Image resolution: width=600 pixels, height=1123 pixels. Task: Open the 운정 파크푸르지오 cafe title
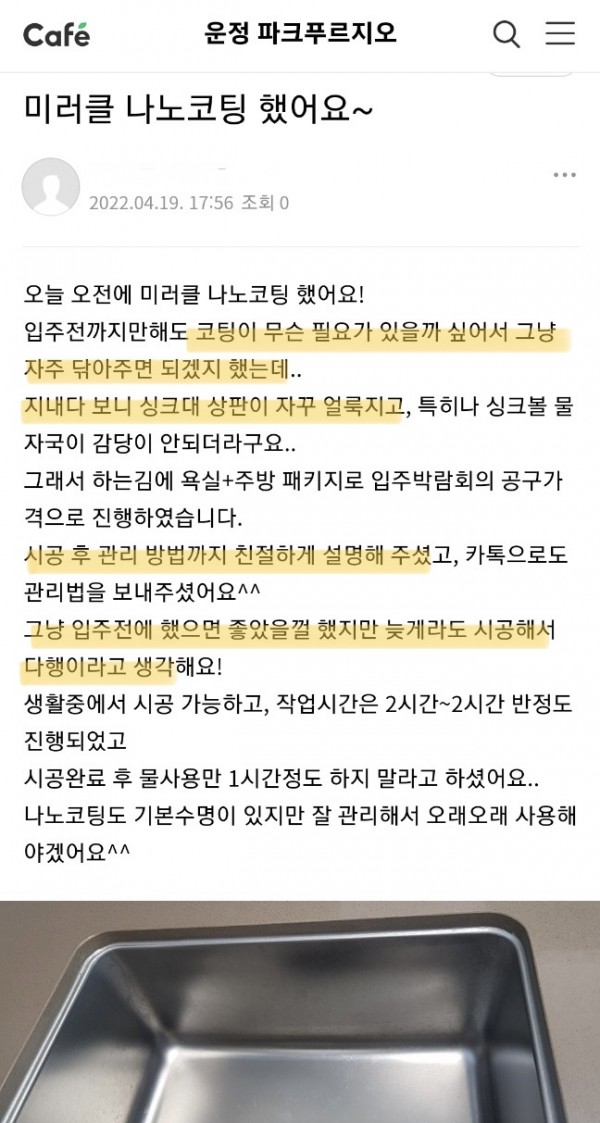[x=299, y=34]
